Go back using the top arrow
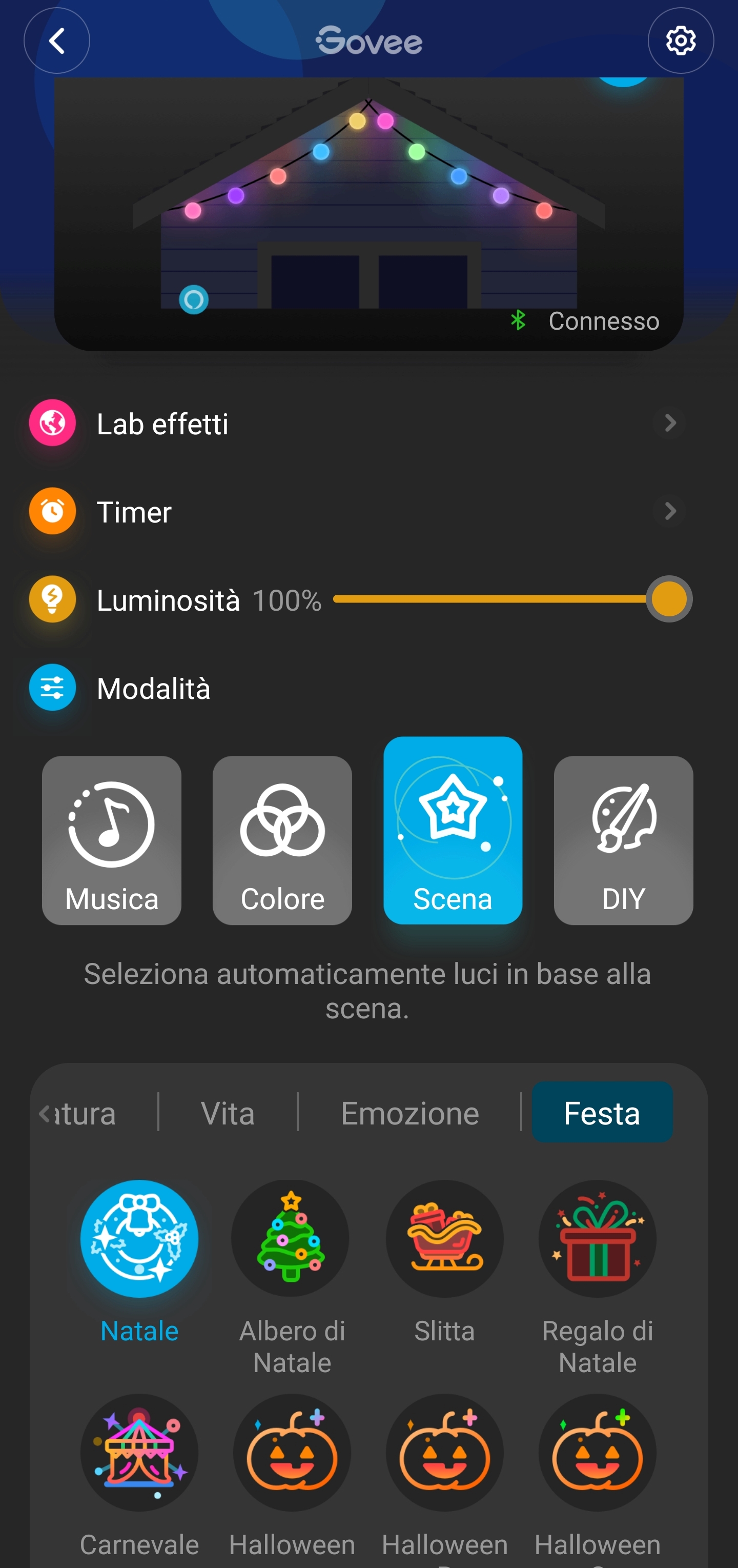This screenshot has height=1568, width=738. pyautogui.click(x=56, y=42)
